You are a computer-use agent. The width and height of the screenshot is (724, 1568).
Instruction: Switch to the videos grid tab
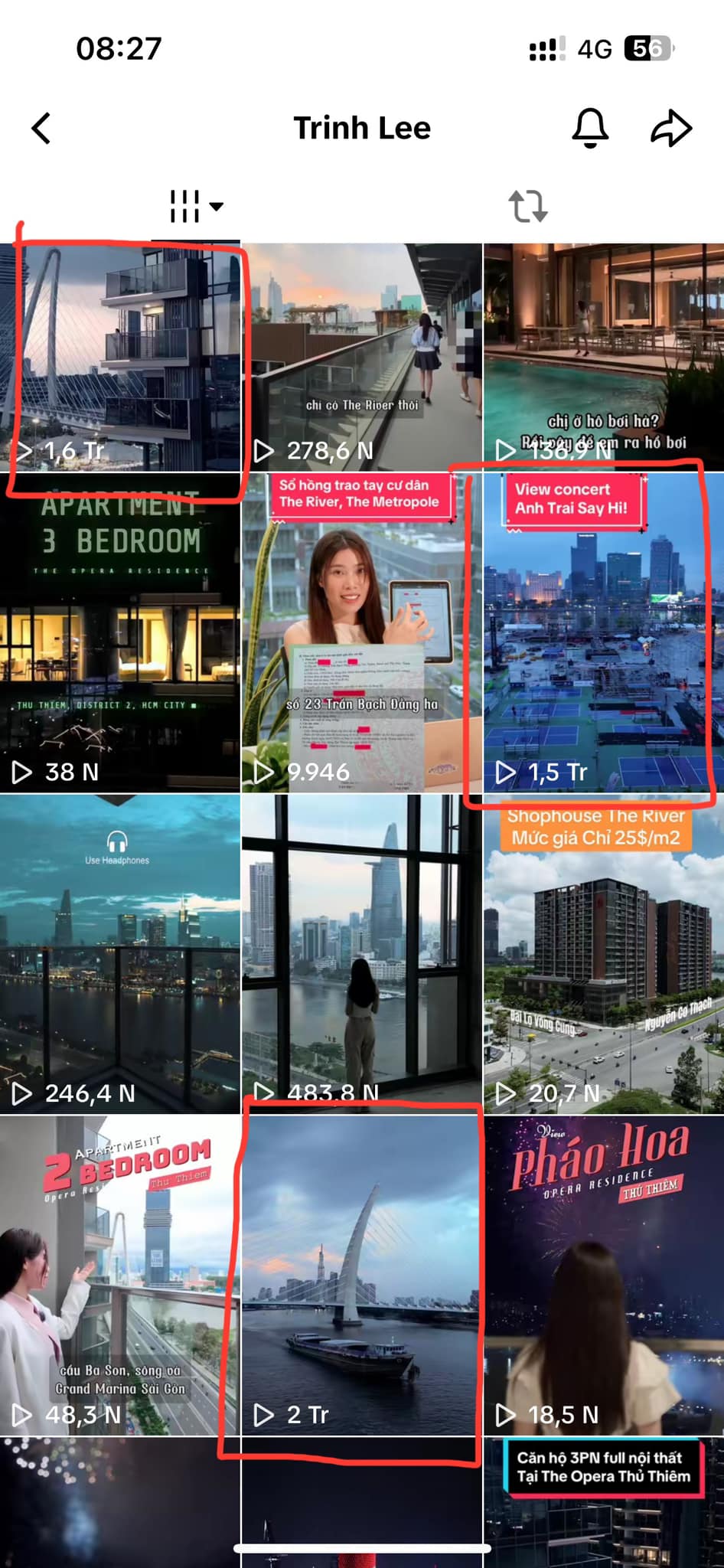(196, 206)
